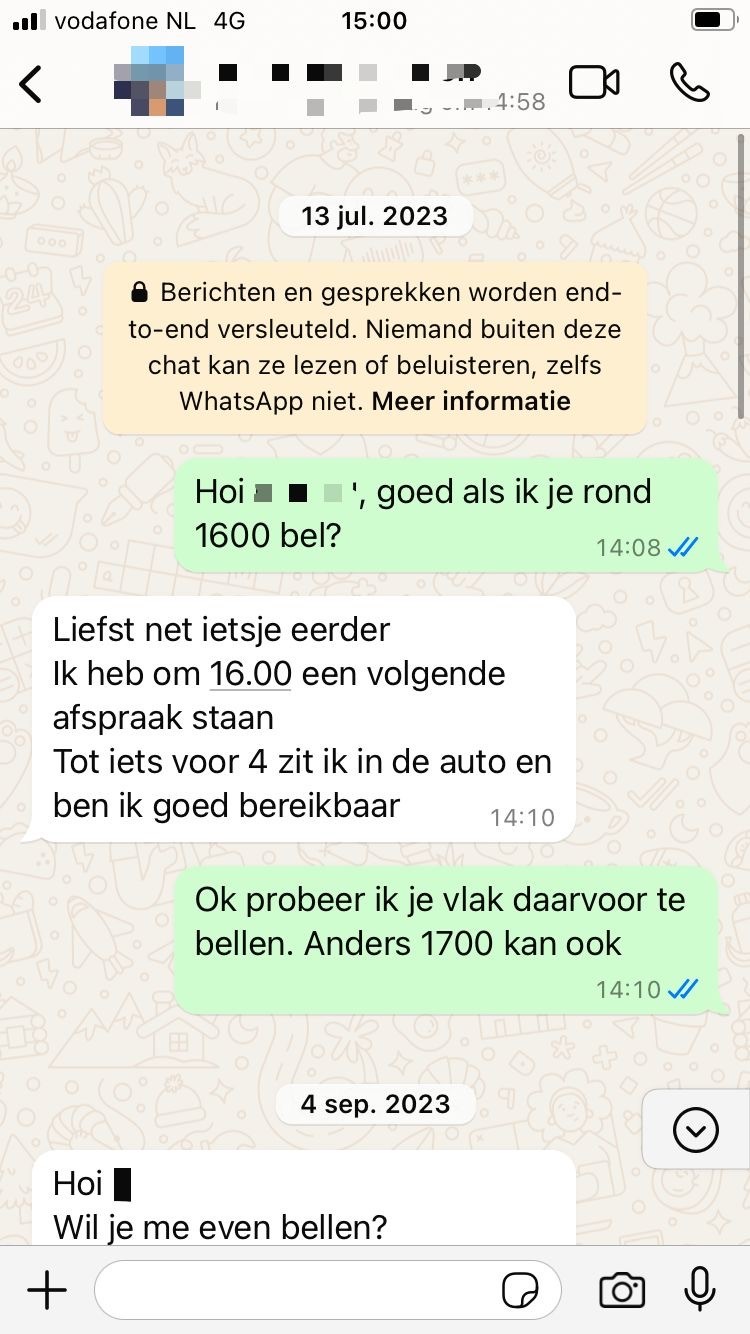This screenshot has height=1334, width=750.
Task: Open the camera
Action: (621, 1290)
